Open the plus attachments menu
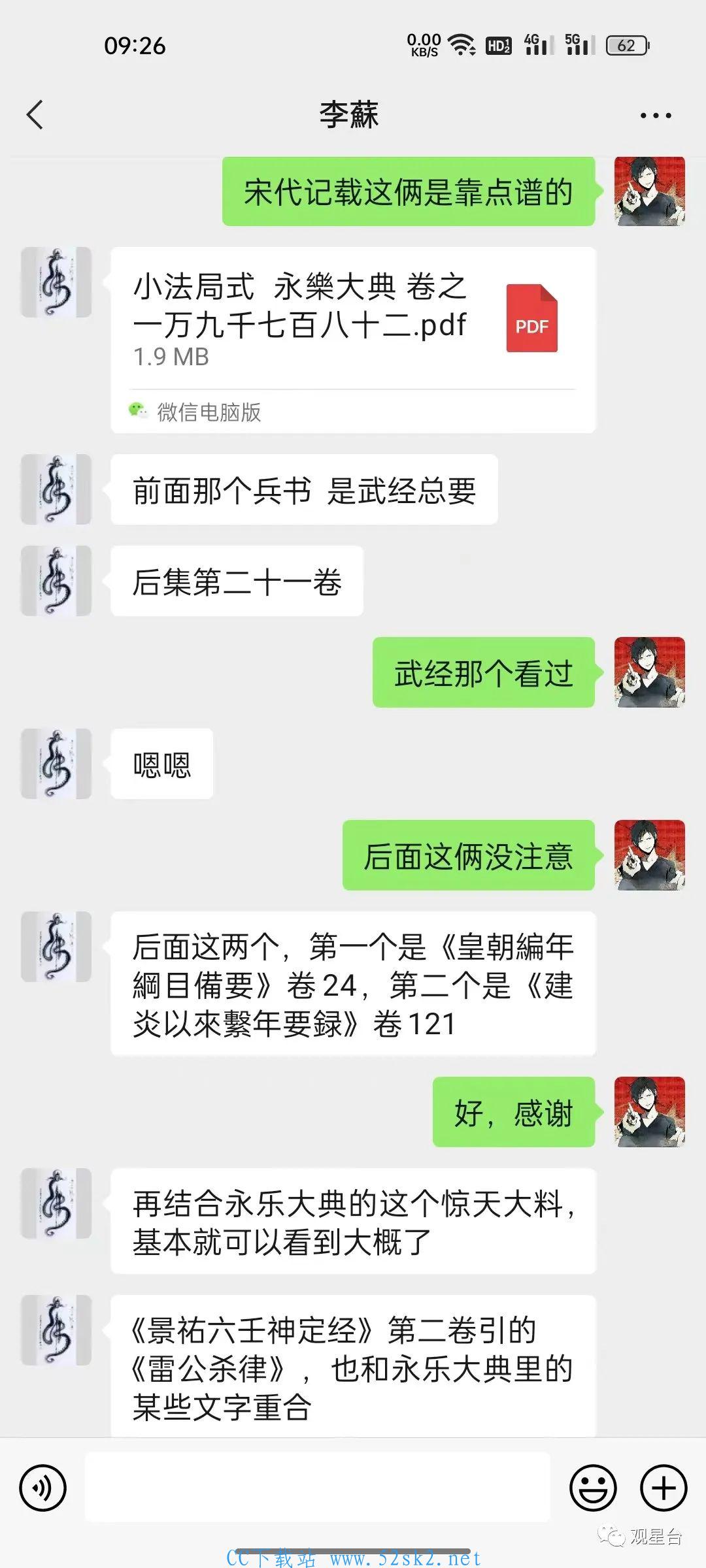Screen dimensions: 706x1568 click(664, 1488)
